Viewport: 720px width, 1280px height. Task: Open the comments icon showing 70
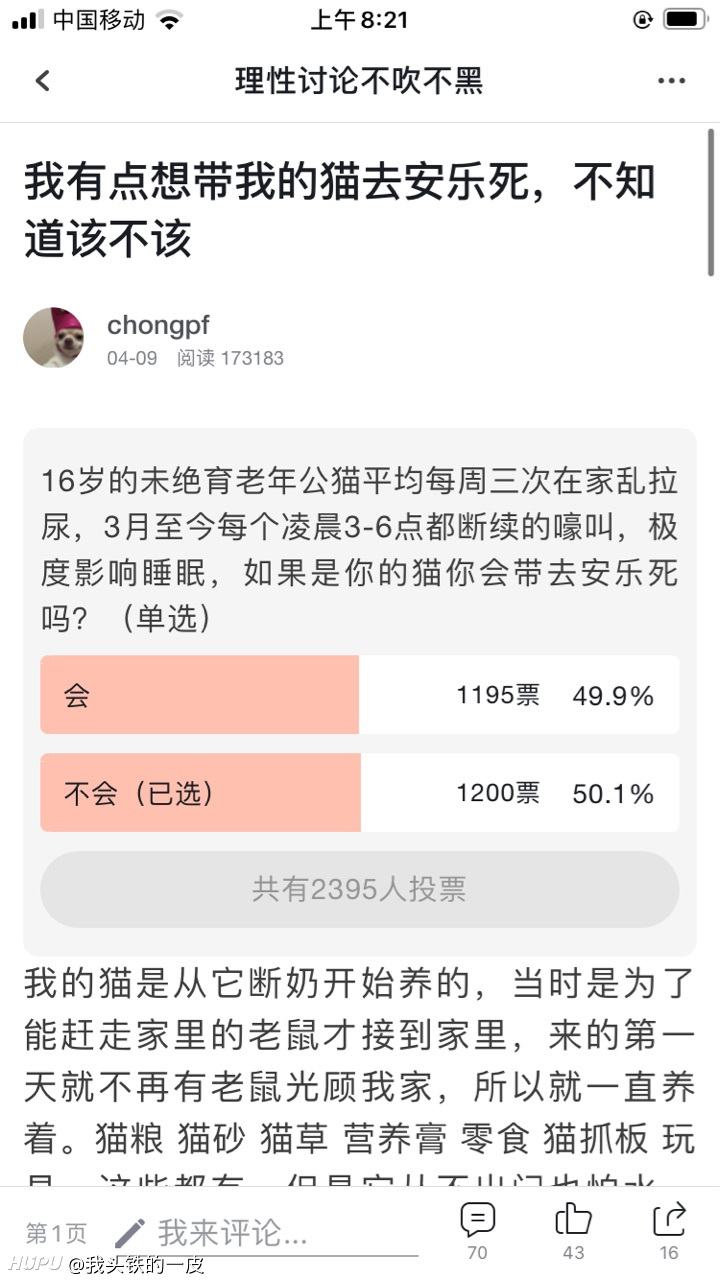click(477, 1231)
